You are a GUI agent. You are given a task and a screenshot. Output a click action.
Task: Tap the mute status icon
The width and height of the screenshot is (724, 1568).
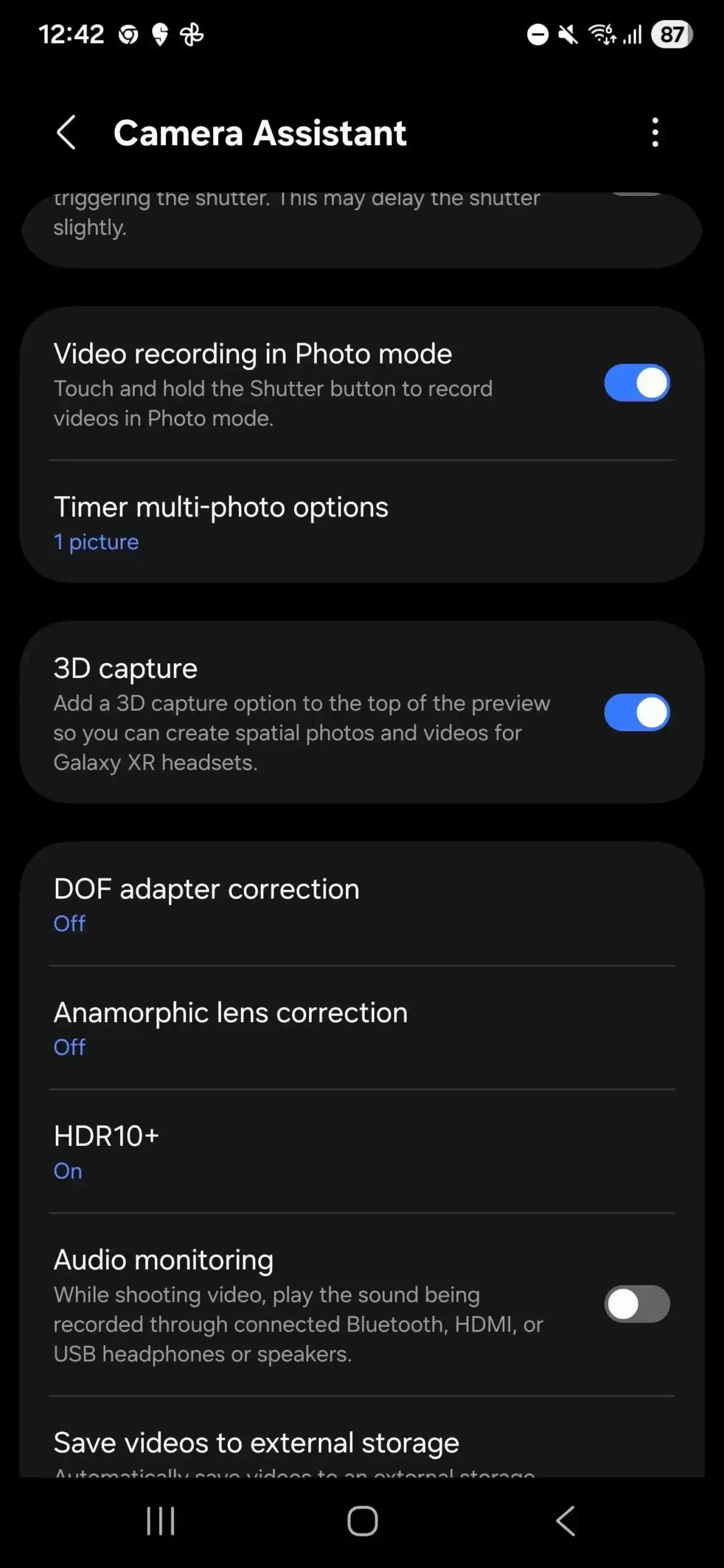pyautogui.click(x=567, y=35)
